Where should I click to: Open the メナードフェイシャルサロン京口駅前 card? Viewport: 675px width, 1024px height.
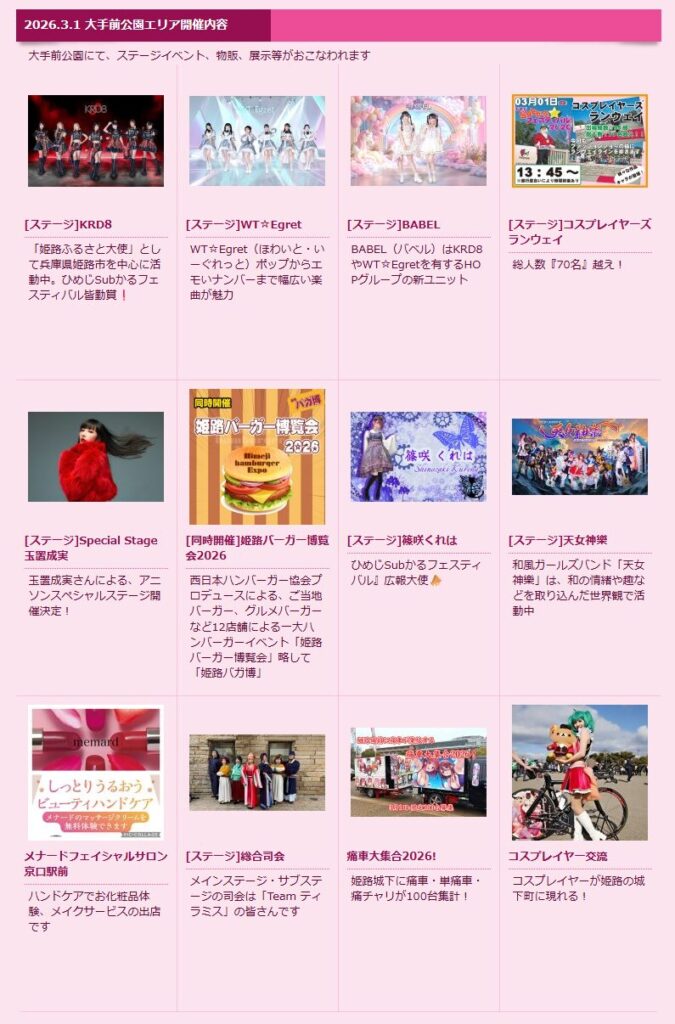point(95,772)
